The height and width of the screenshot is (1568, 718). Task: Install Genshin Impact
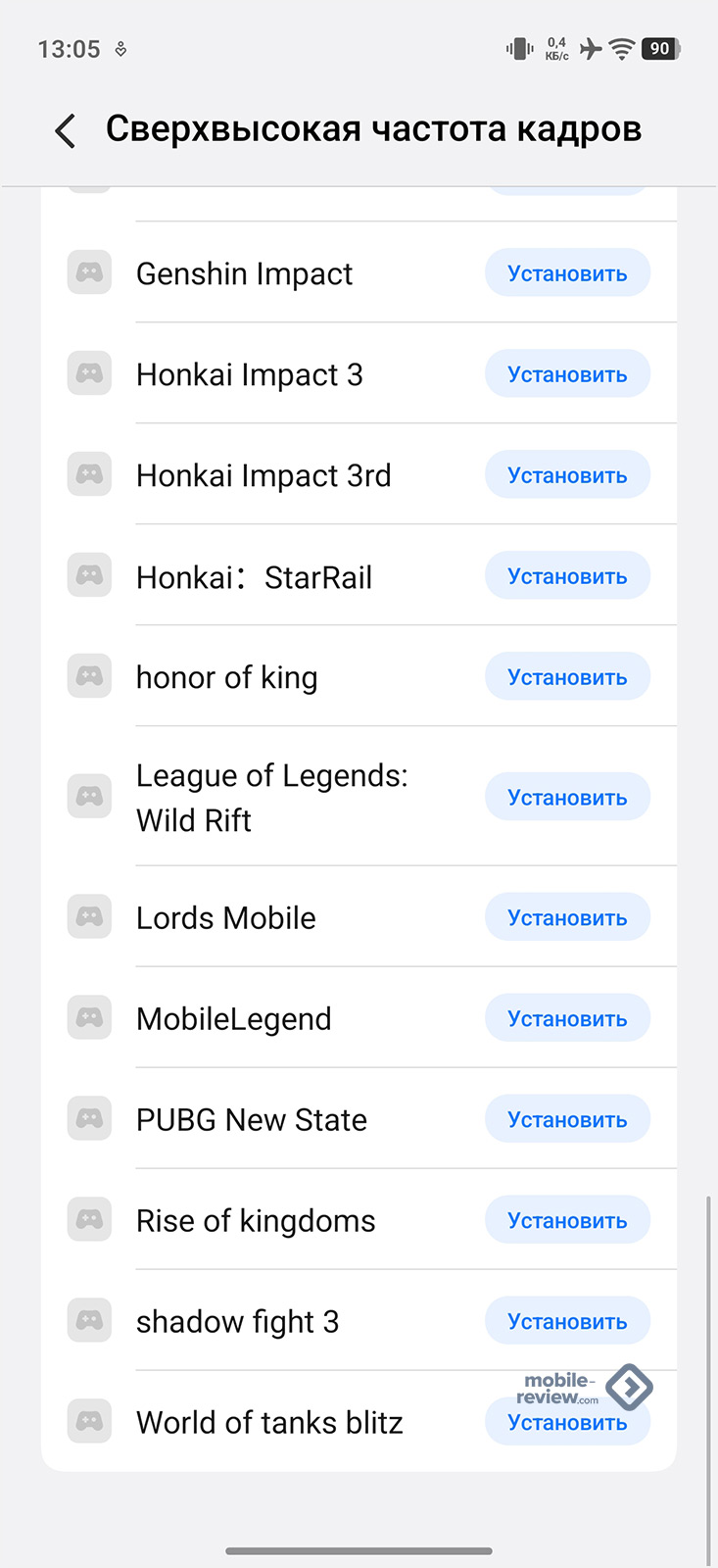[x=567, y=273]
